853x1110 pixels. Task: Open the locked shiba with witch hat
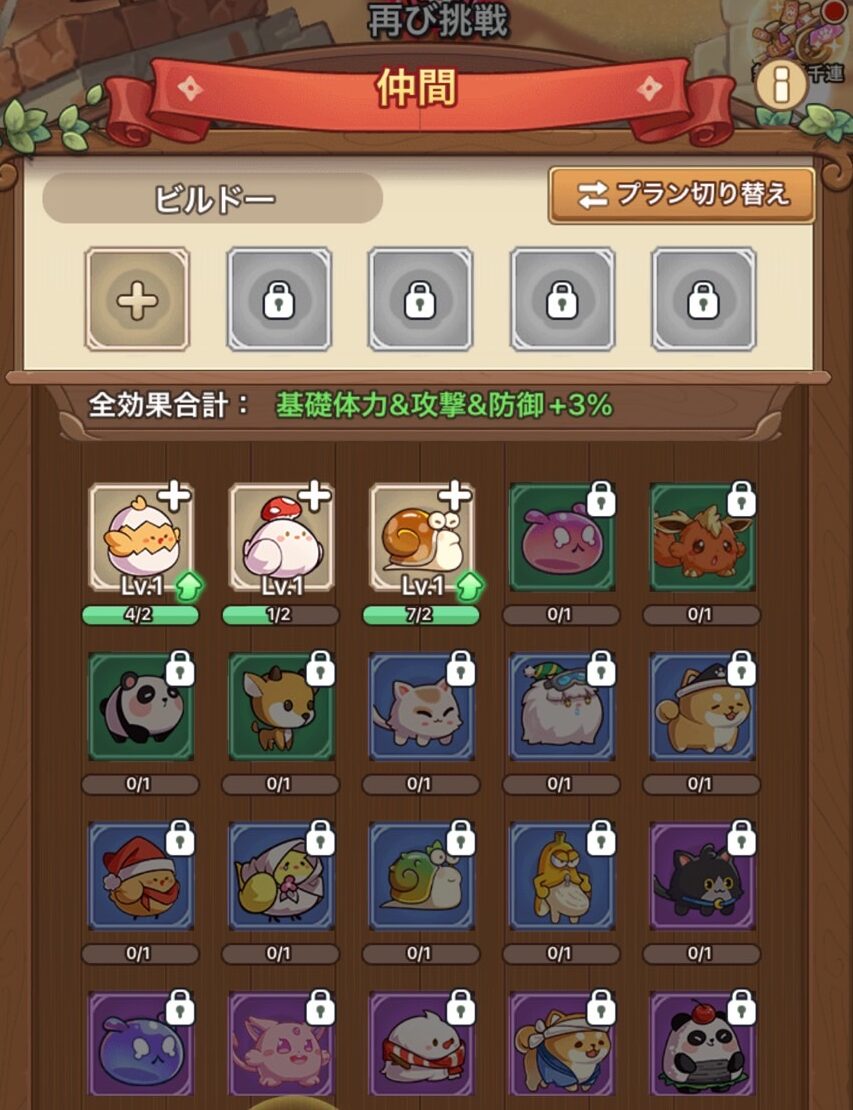click(700, 707)
